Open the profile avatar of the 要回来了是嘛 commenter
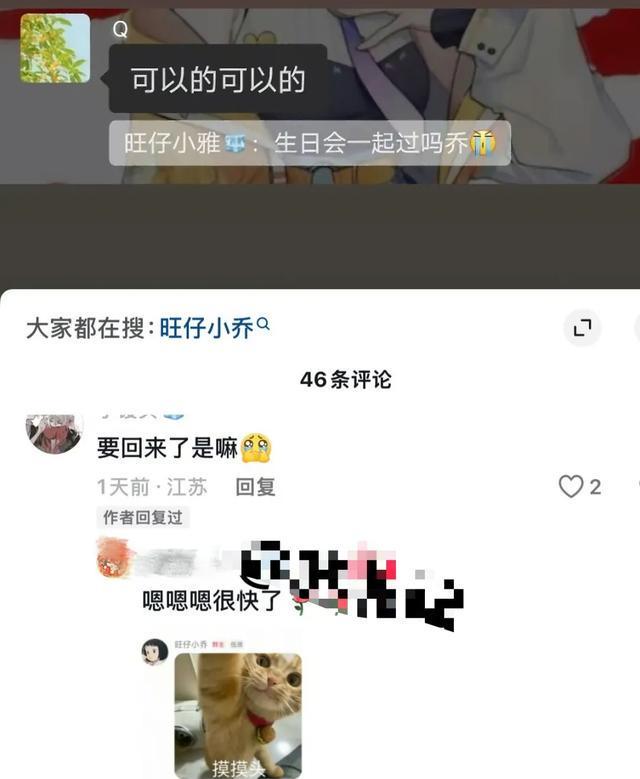This screenshot has width=640, height=779. [53, 435]
